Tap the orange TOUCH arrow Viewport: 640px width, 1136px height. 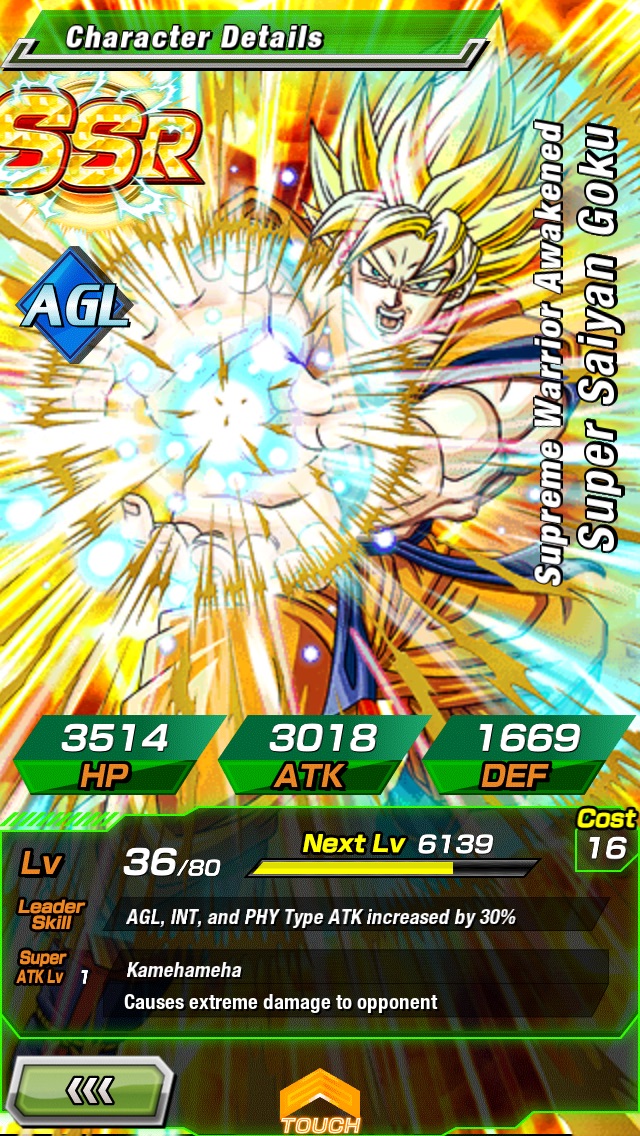coord(320,1102)
